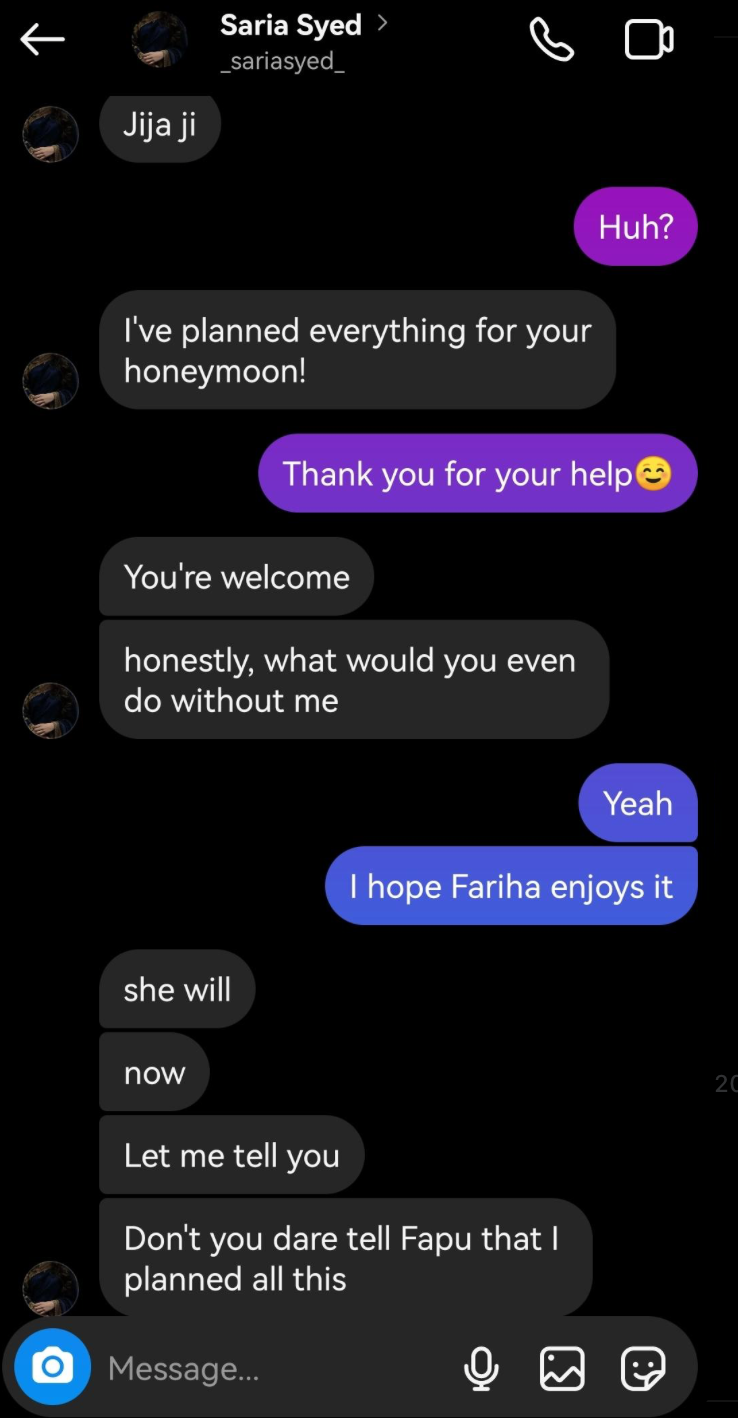The image size is (738, 1418).
Task: Open the camera to send a photo
Action: coord(52,1366)
